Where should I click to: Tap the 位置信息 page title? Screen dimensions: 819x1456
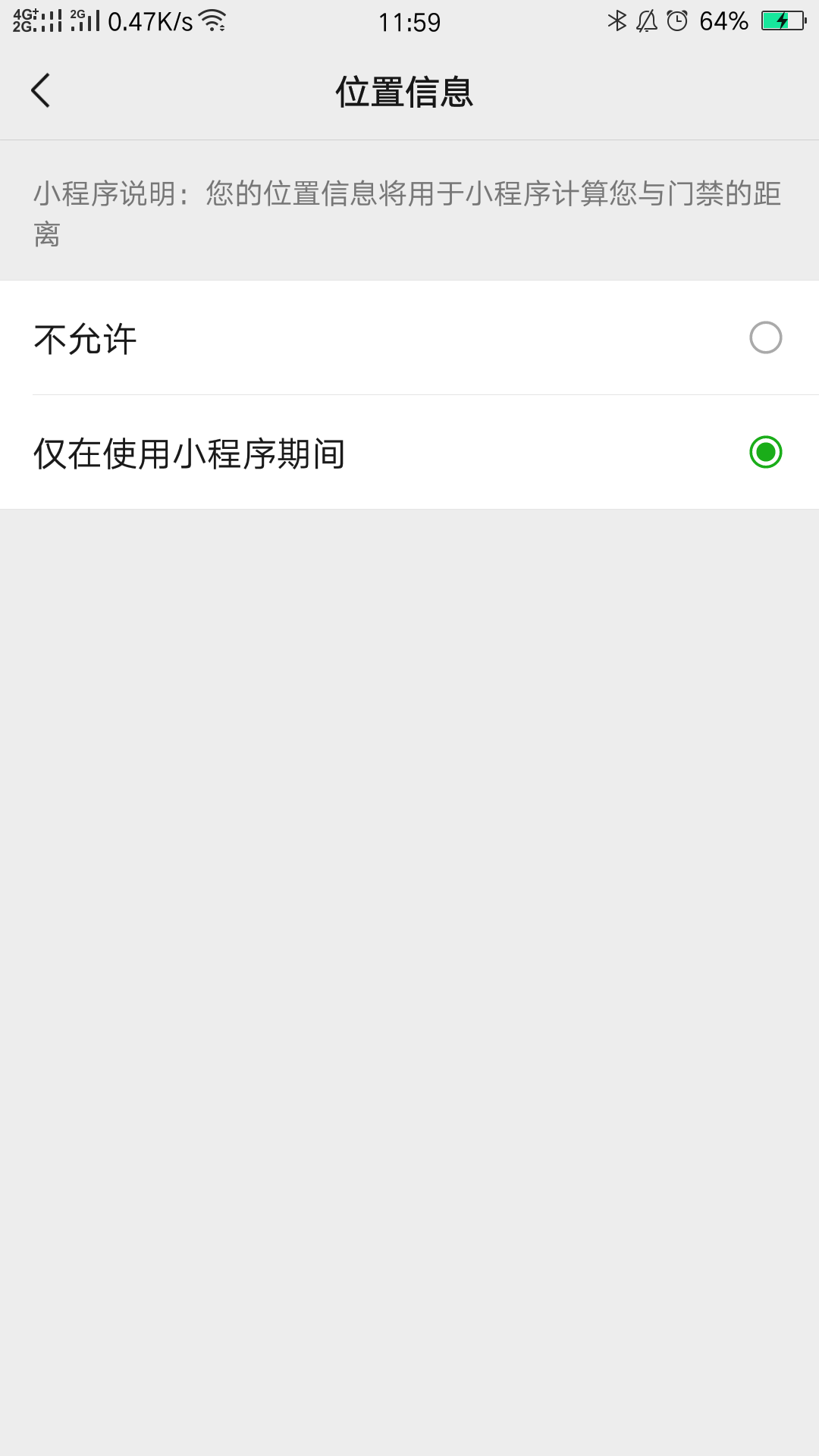pyautogui.click(x=405, y=89)
